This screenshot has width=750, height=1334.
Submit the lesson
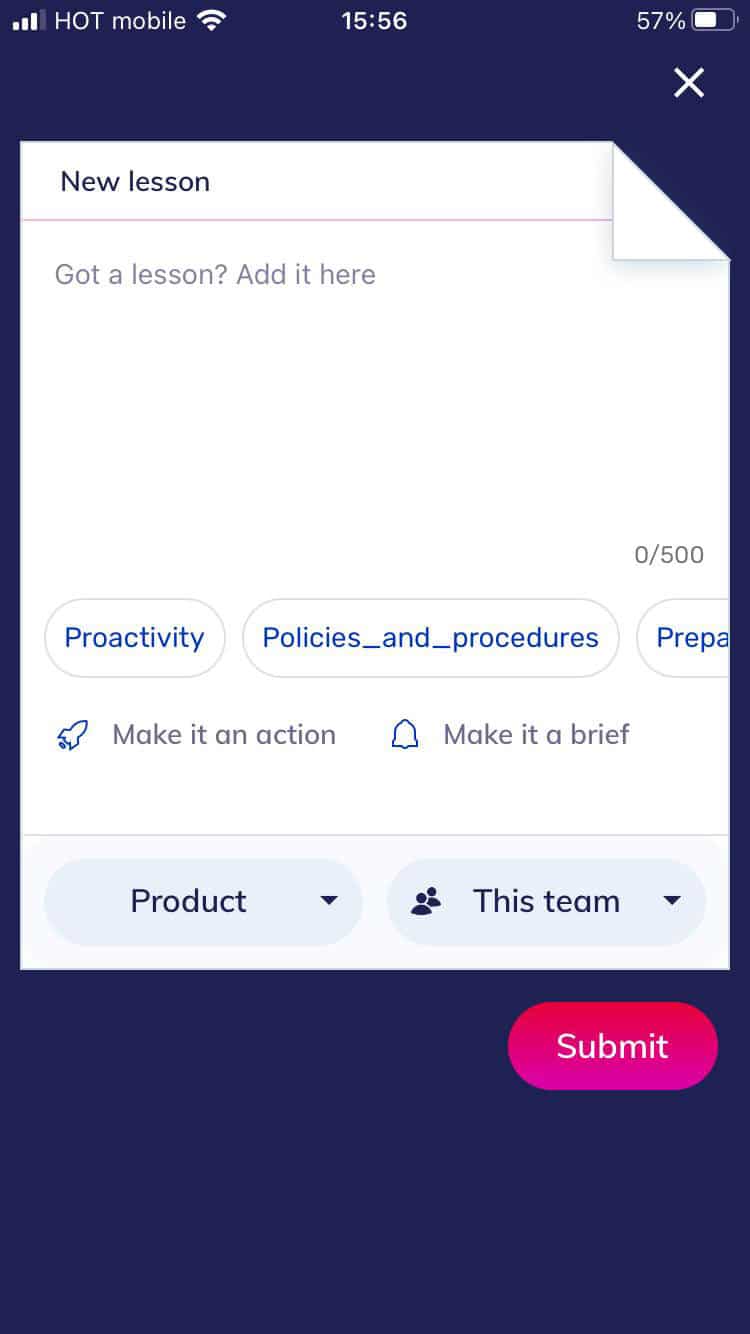612,1046
